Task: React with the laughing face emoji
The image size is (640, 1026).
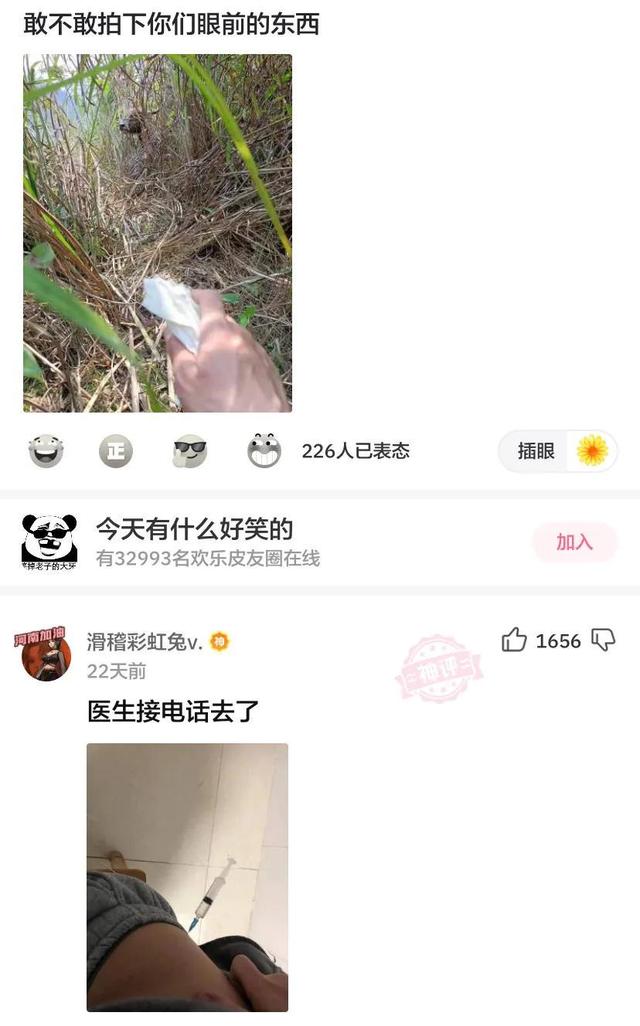Action: tap(45, 451)
